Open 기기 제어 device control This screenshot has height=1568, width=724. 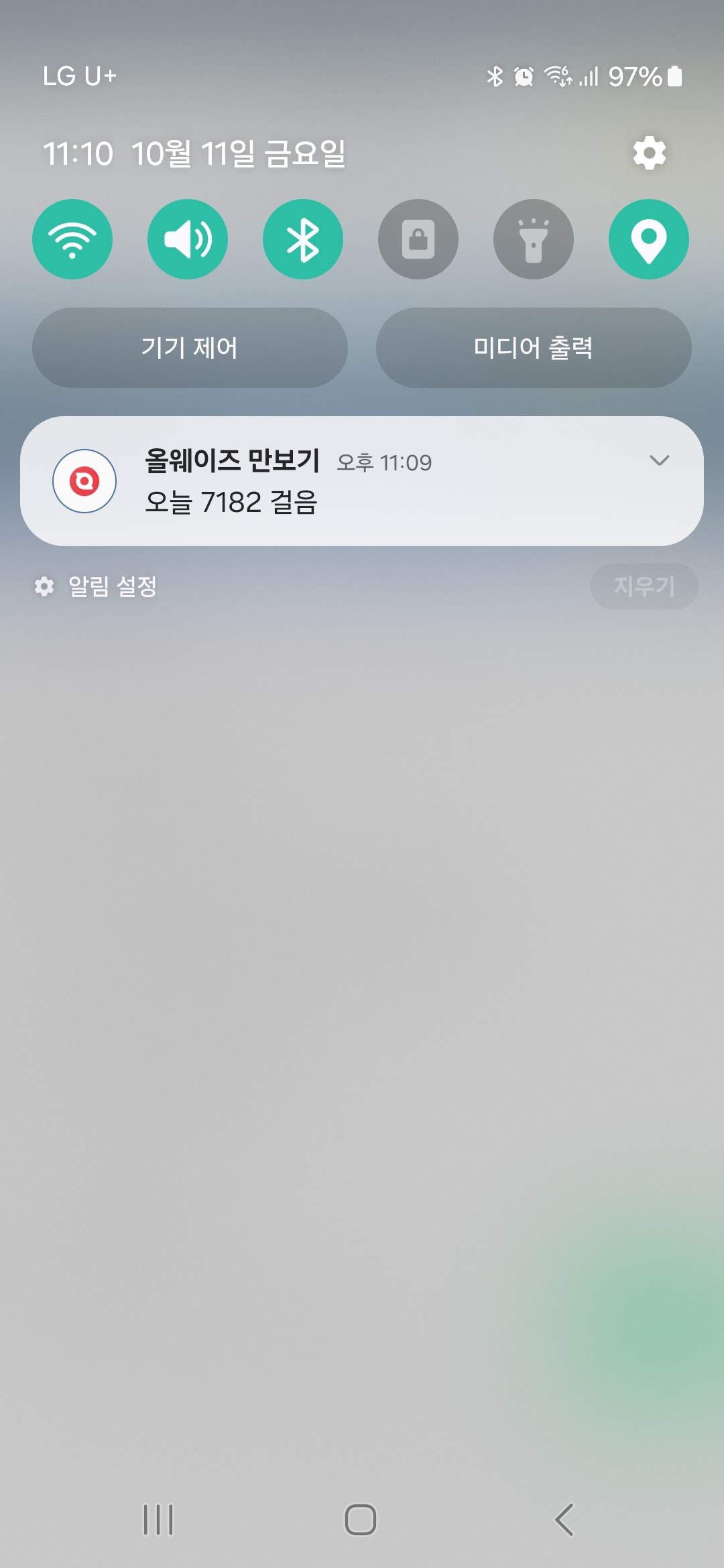(x=190, y=348)
